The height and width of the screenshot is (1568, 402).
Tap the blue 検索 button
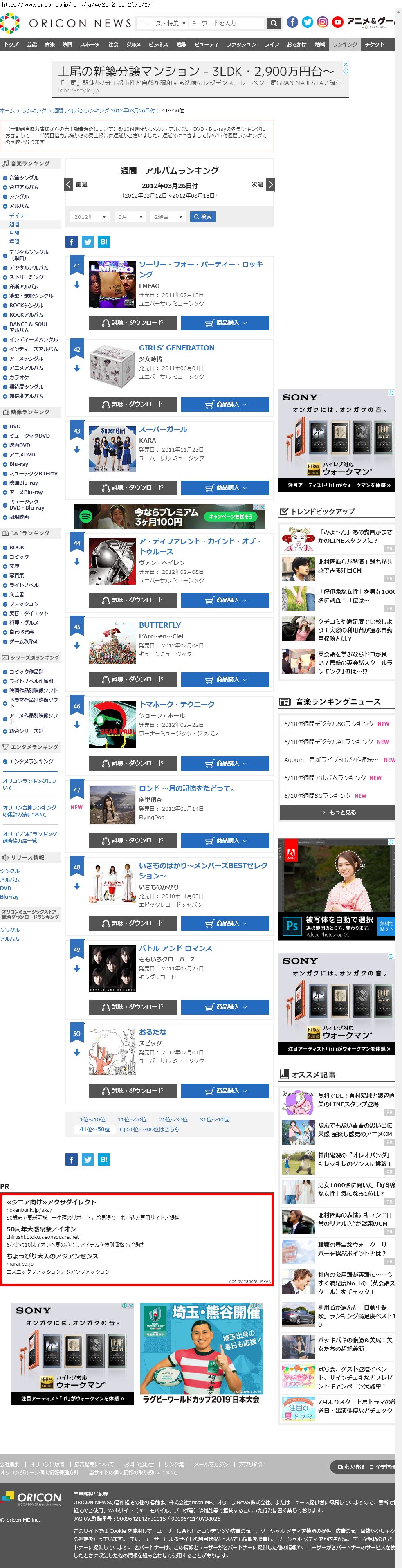click(203, 217)
